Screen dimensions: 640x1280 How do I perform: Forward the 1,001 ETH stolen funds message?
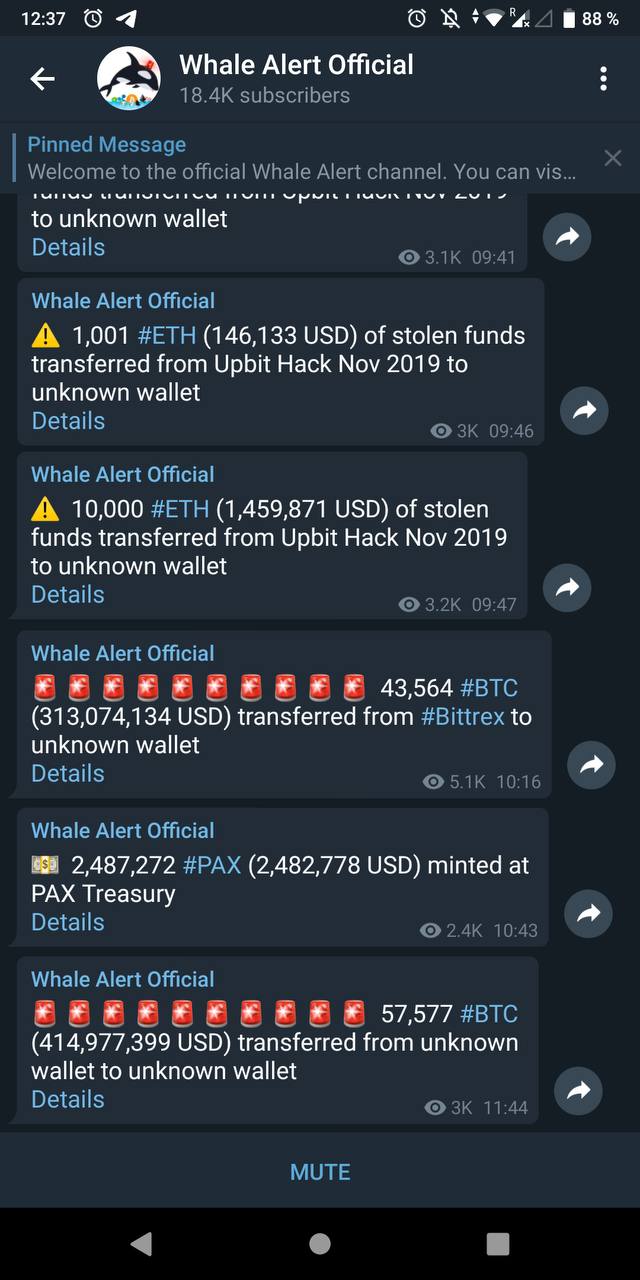click(584, 409)
